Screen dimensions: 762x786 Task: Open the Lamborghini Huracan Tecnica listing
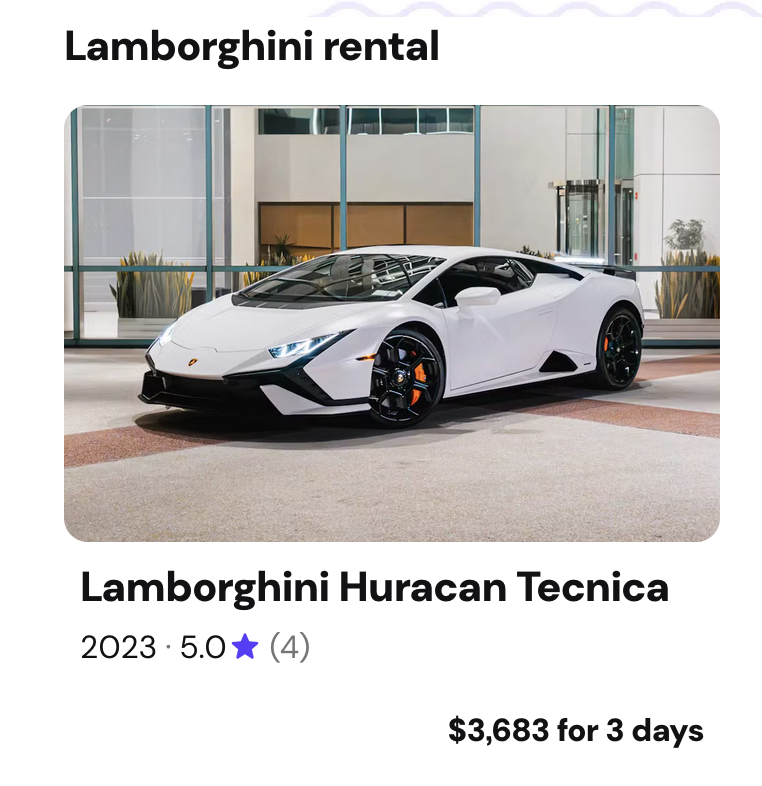[374, 587]
